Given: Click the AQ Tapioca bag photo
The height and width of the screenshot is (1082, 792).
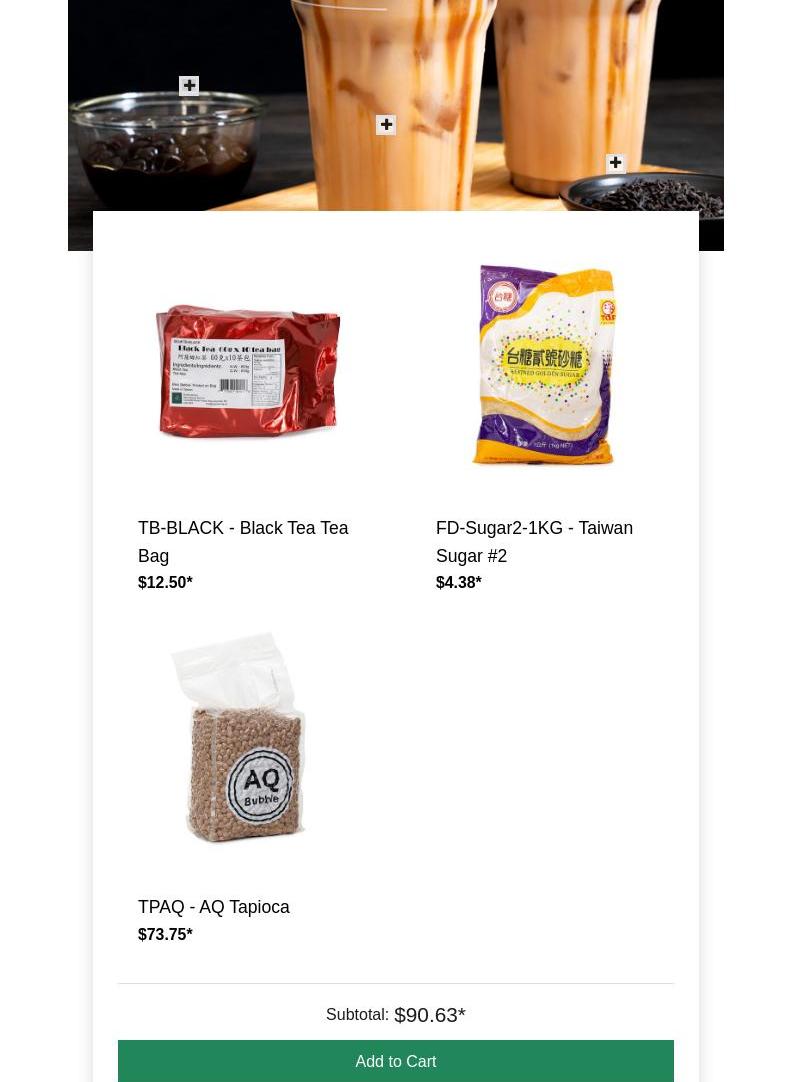Looking at the screenshot, I should click(243, 740).
